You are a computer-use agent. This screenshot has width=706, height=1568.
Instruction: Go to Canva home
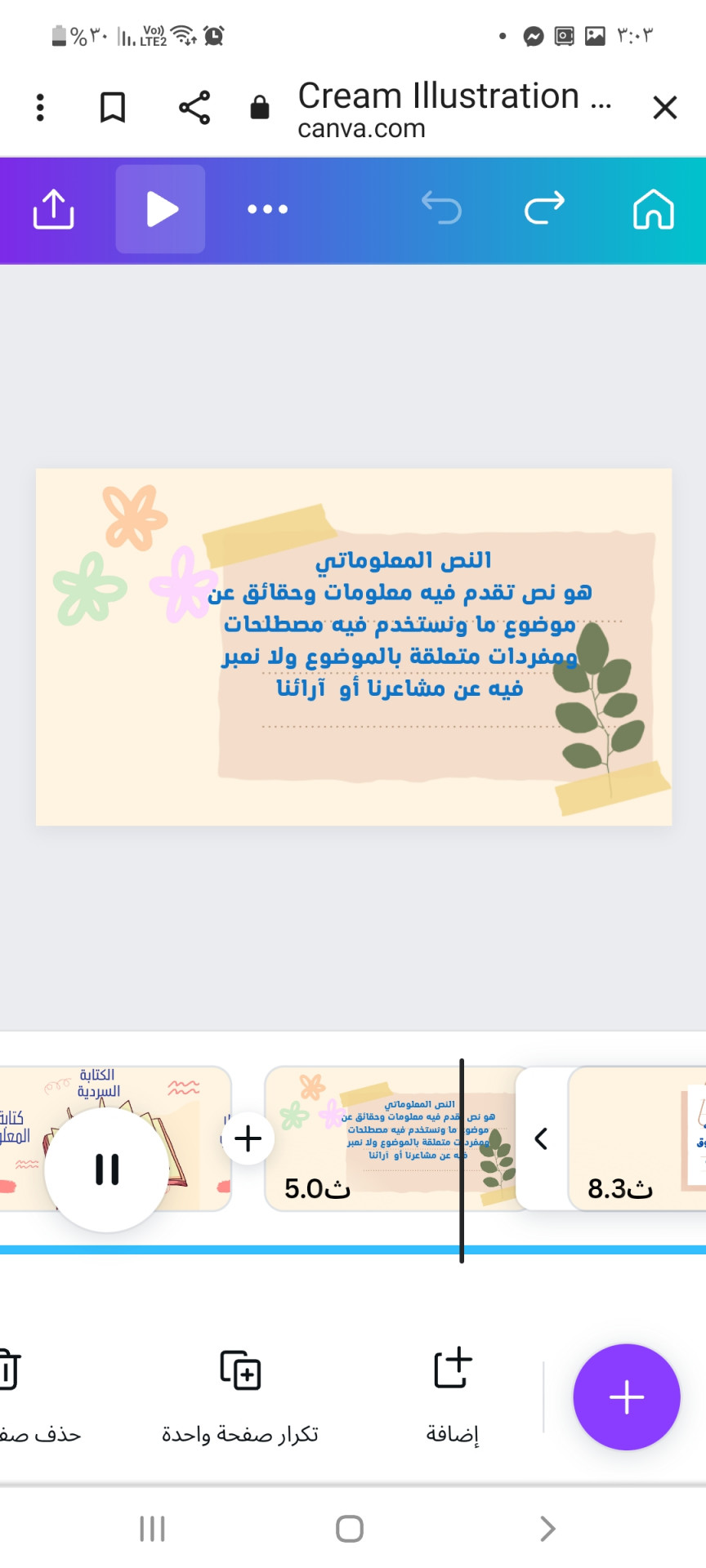(654, 209)
